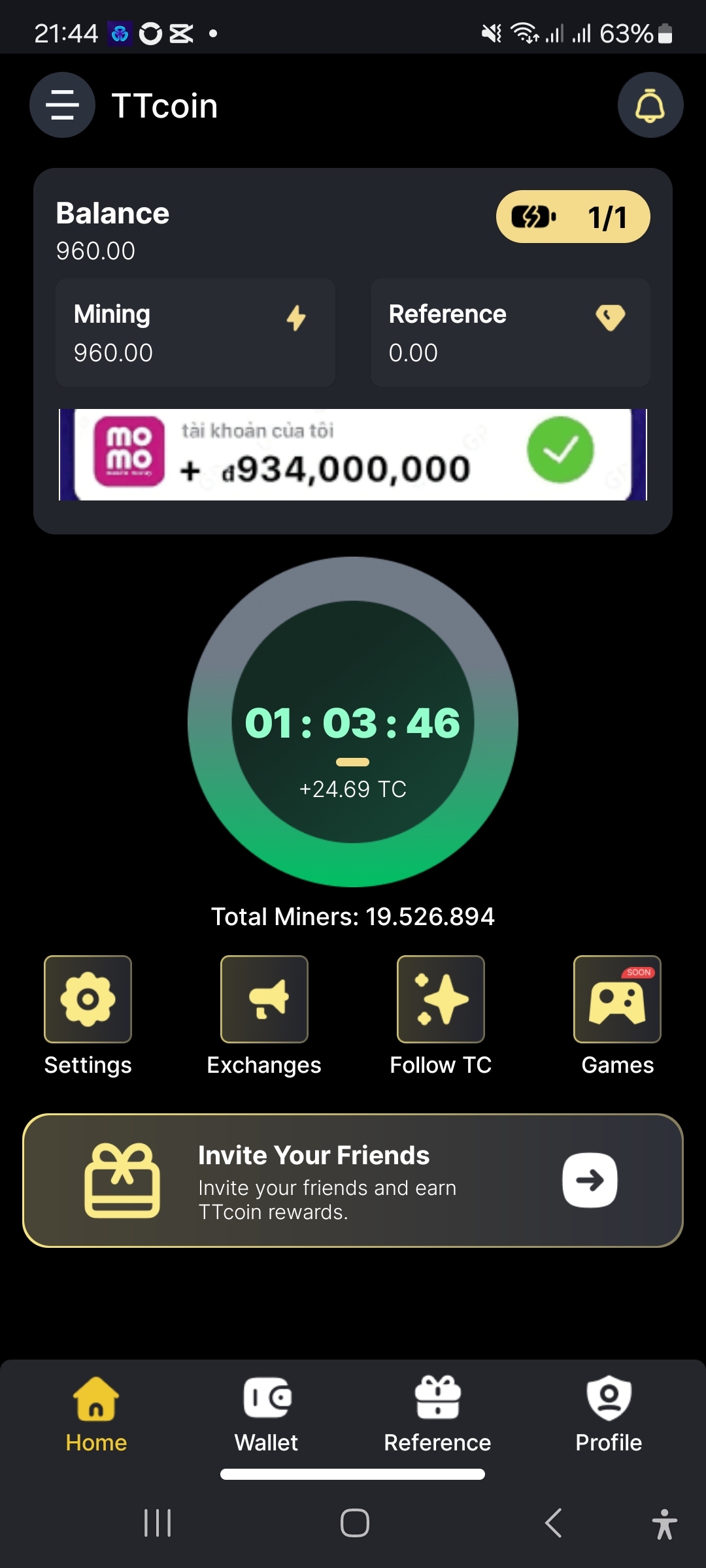Open the Mining balance card

coord(195,333)
